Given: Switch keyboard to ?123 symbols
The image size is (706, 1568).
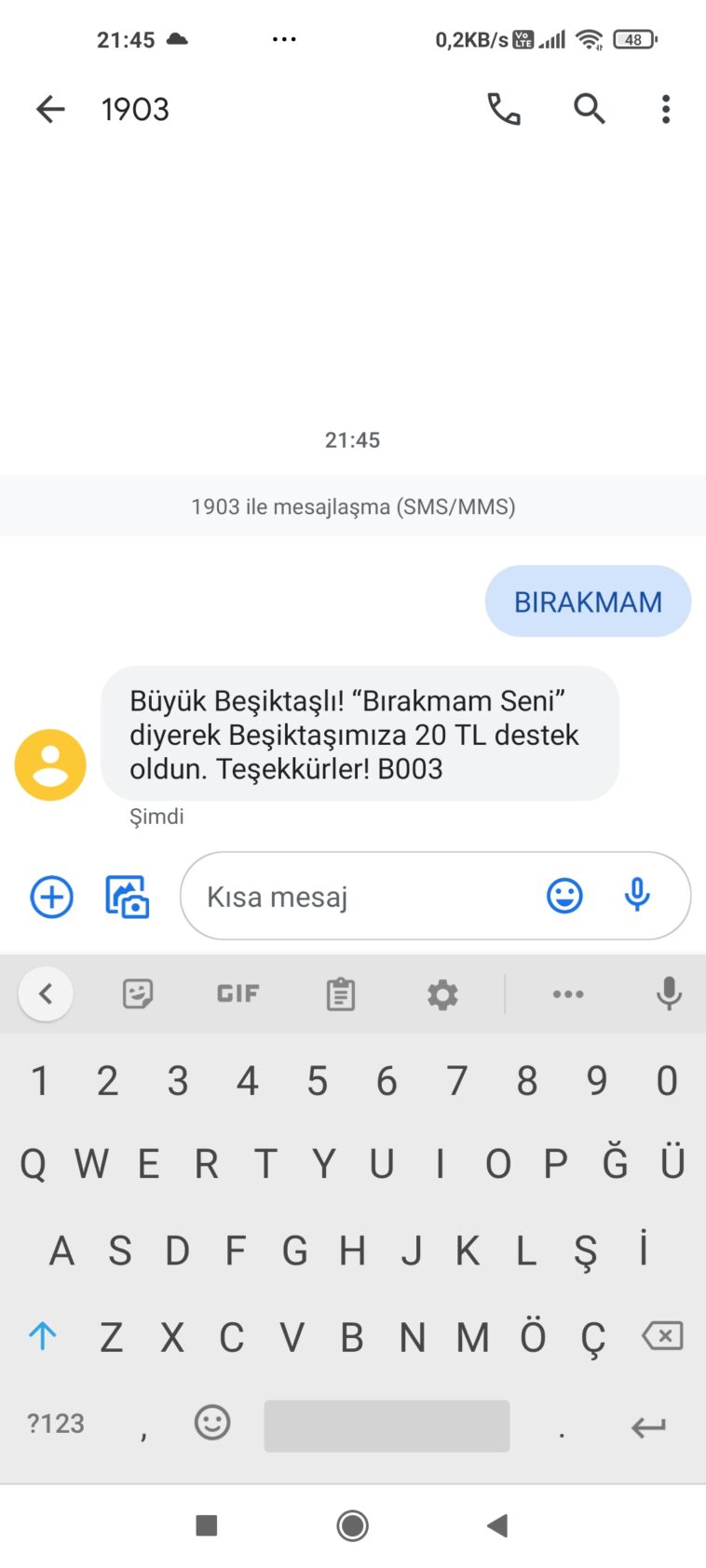Looking at the screenshot, I should (56, 1424).
